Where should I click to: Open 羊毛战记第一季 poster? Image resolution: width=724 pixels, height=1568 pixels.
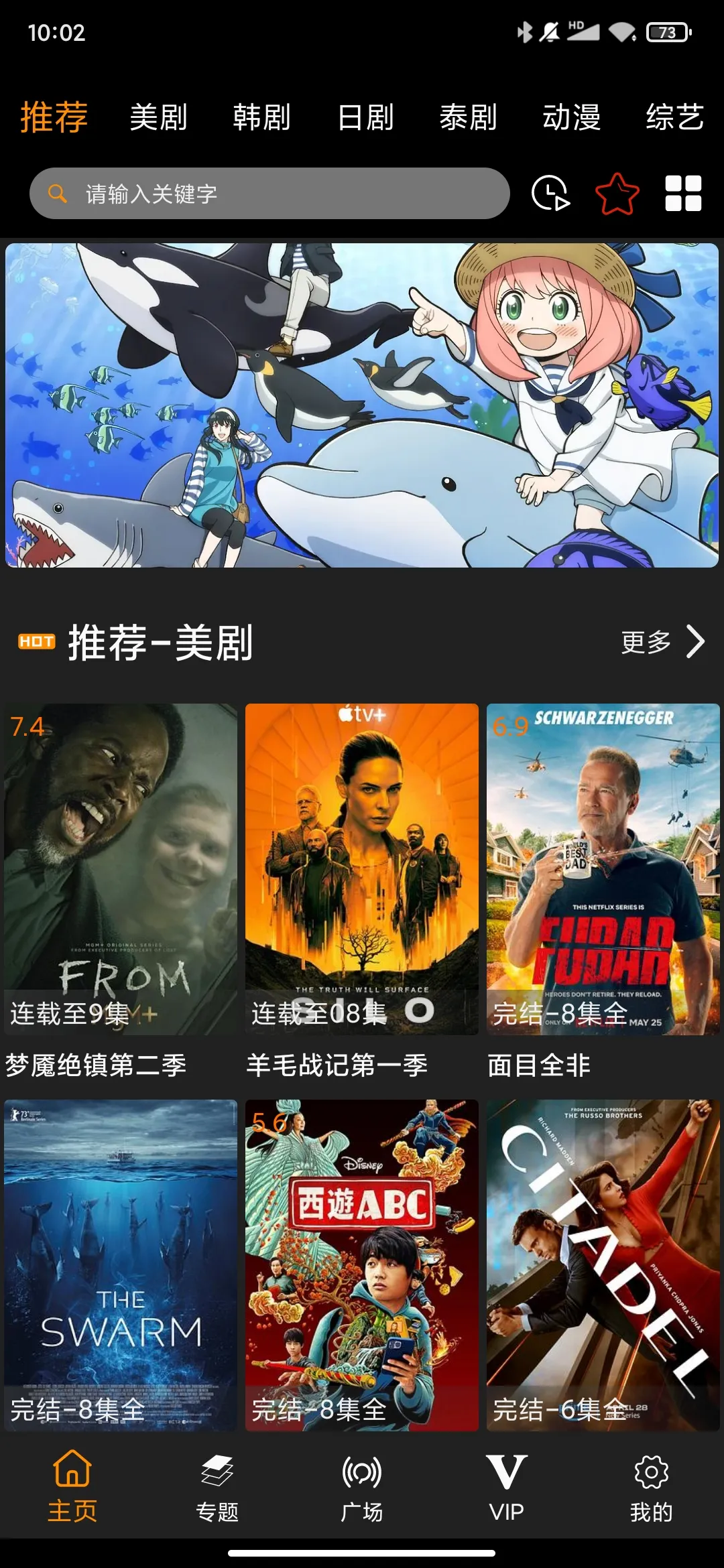(362, 868)
